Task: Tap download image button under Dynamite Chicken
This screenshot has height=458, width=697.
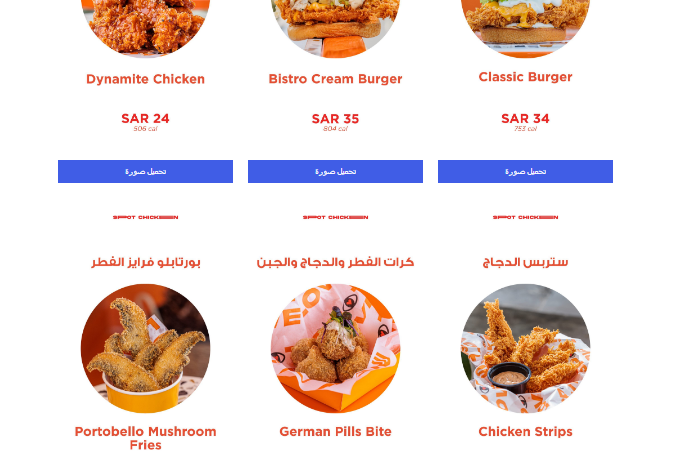Action: point(145,171)
